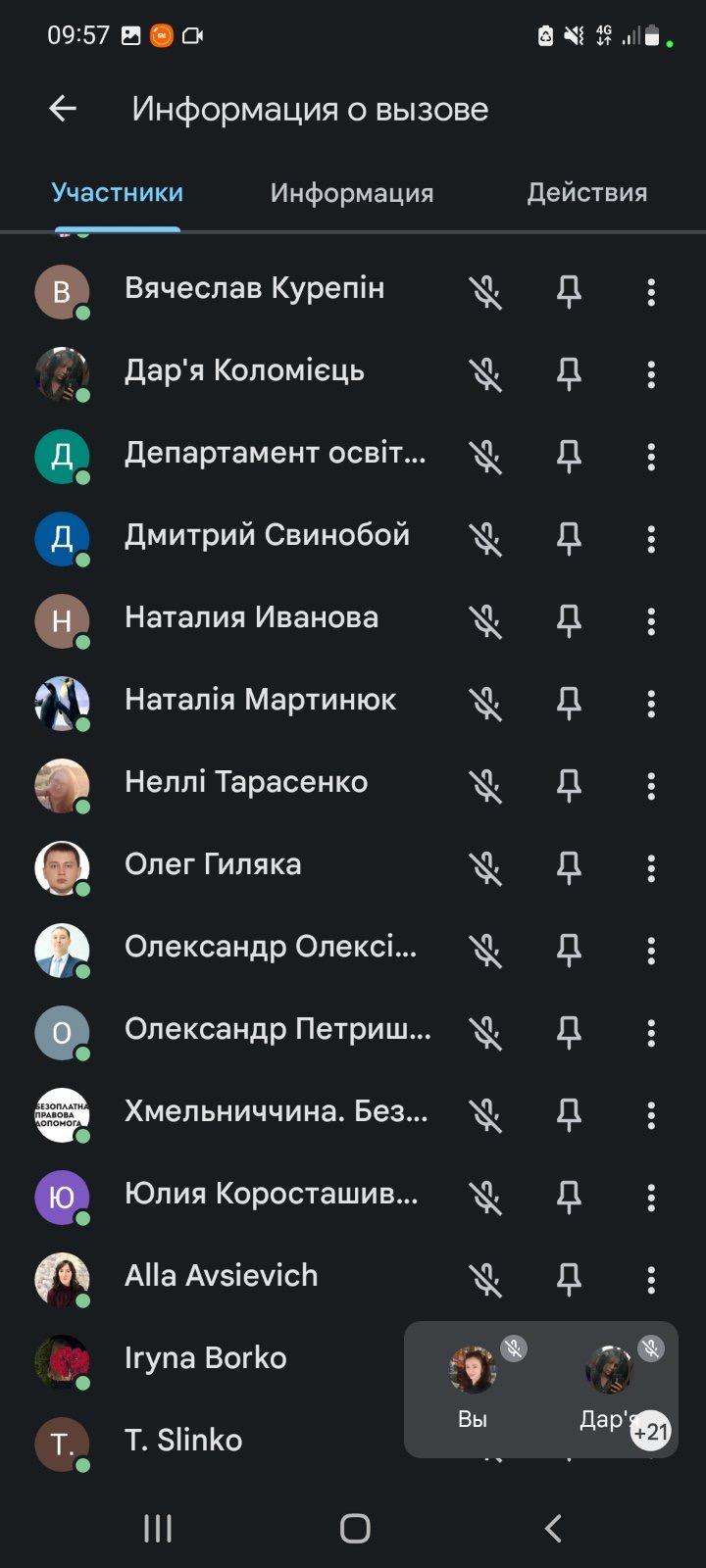The width and height of the screenshot is (706, 1568).
Task: Mute Олександр Петриш…'s microphone
Action: (x=485, y=1033)
